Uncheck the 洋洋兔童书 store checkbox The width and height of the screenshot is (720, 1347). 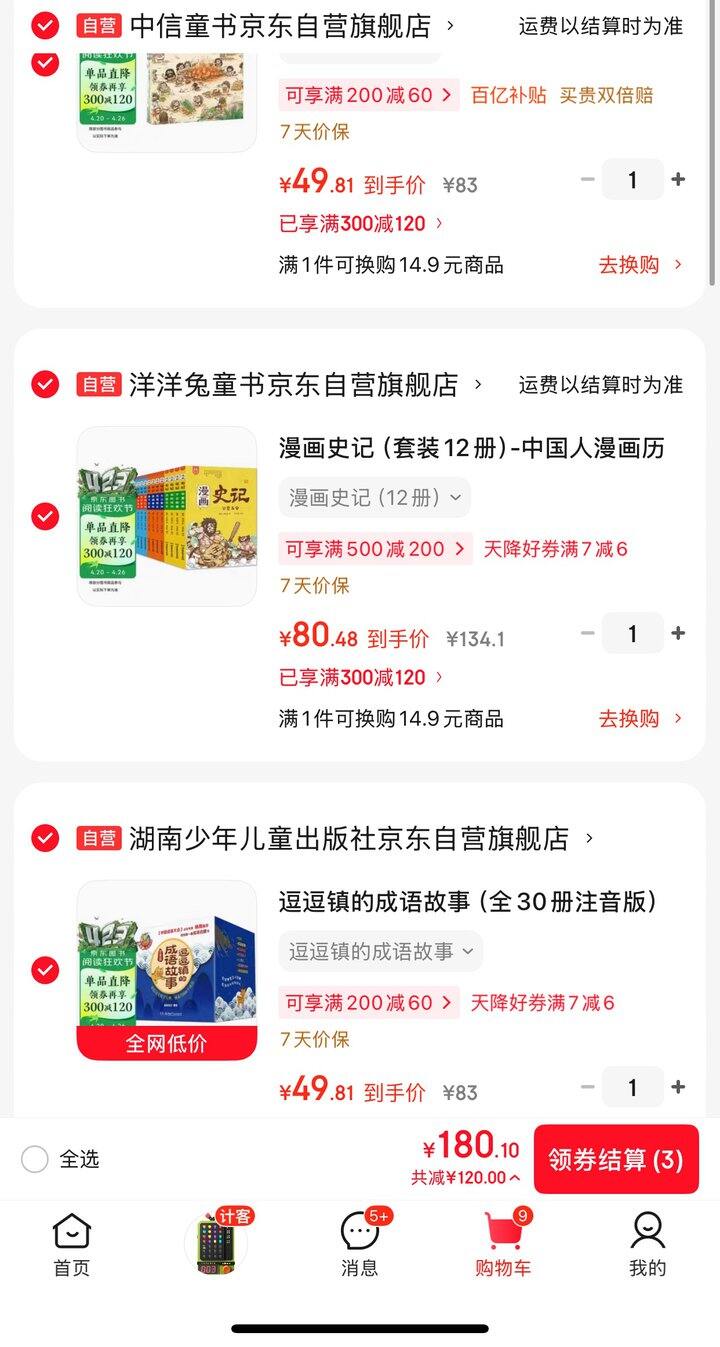point(45,384)
